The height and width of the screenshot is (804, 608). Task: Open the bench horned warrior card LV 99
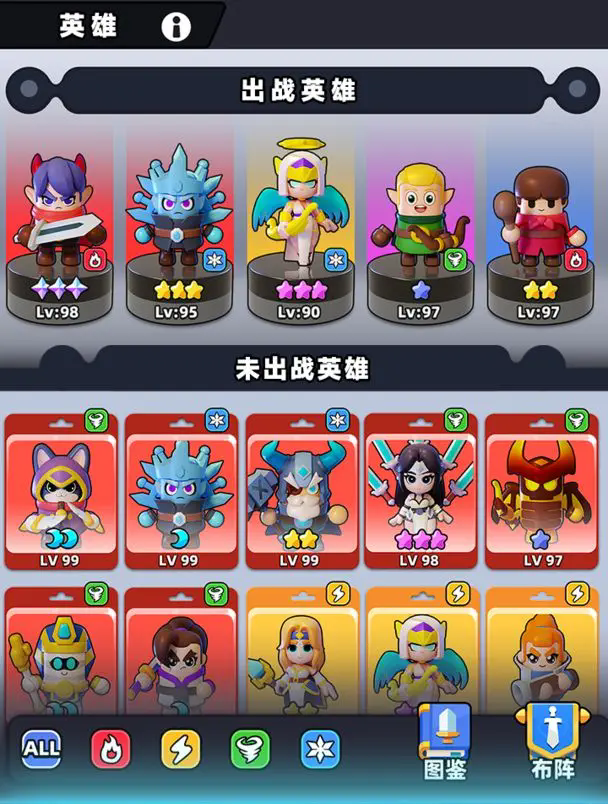(x=302, y=492)
